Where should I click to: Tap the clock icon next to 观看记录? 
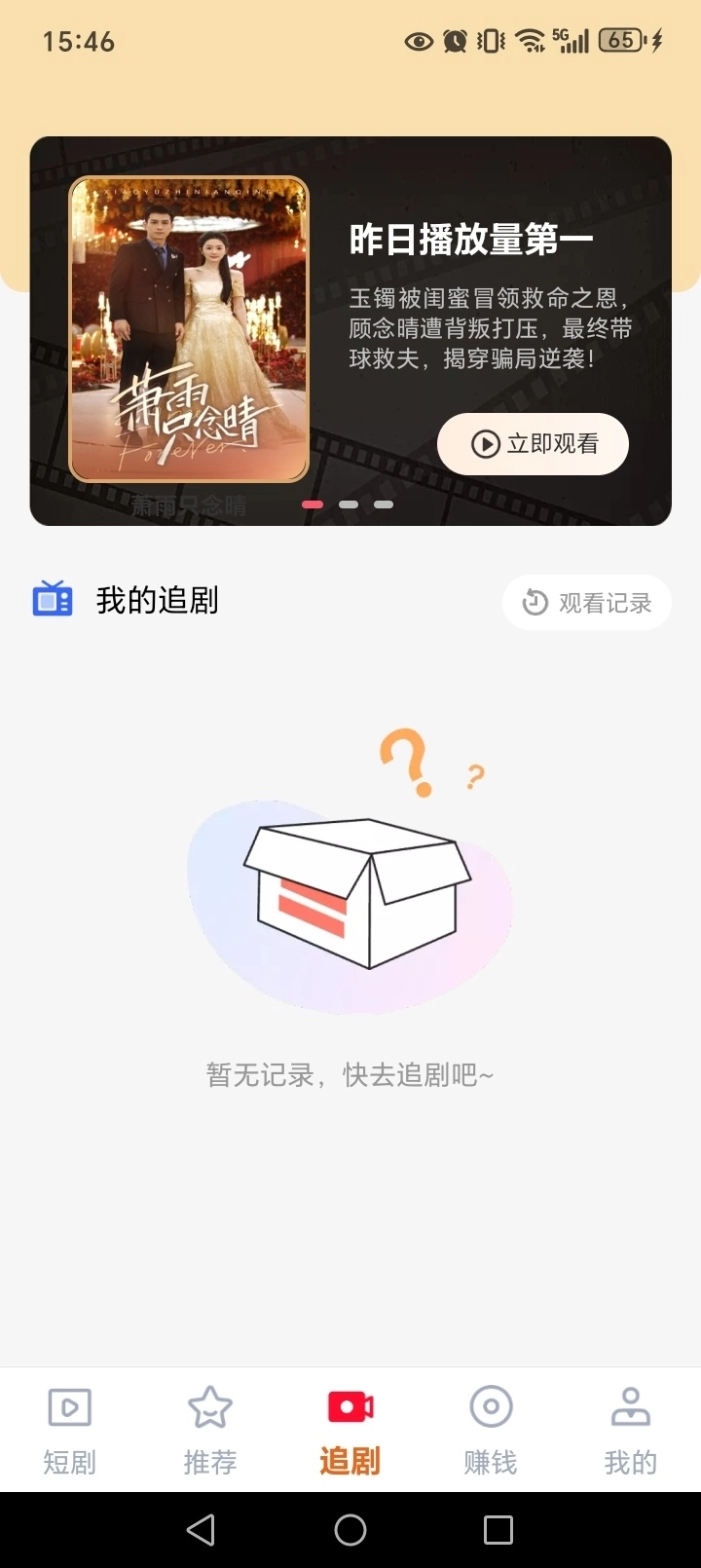pos(535,603)
